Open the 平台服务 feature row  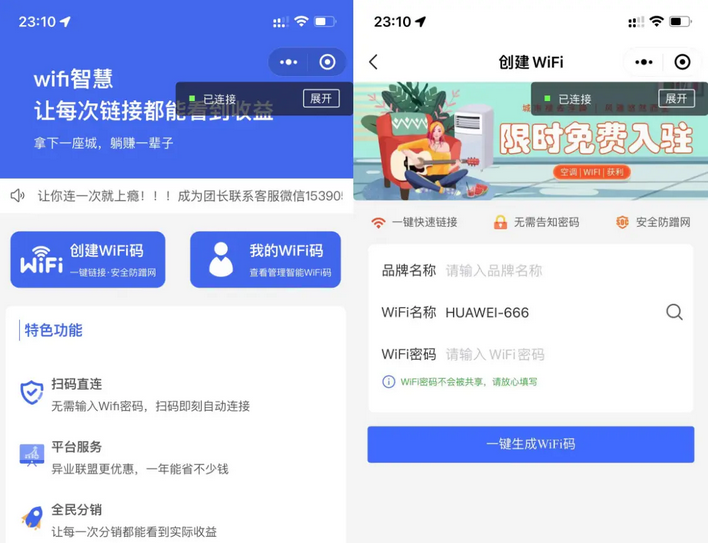(150, 457)
